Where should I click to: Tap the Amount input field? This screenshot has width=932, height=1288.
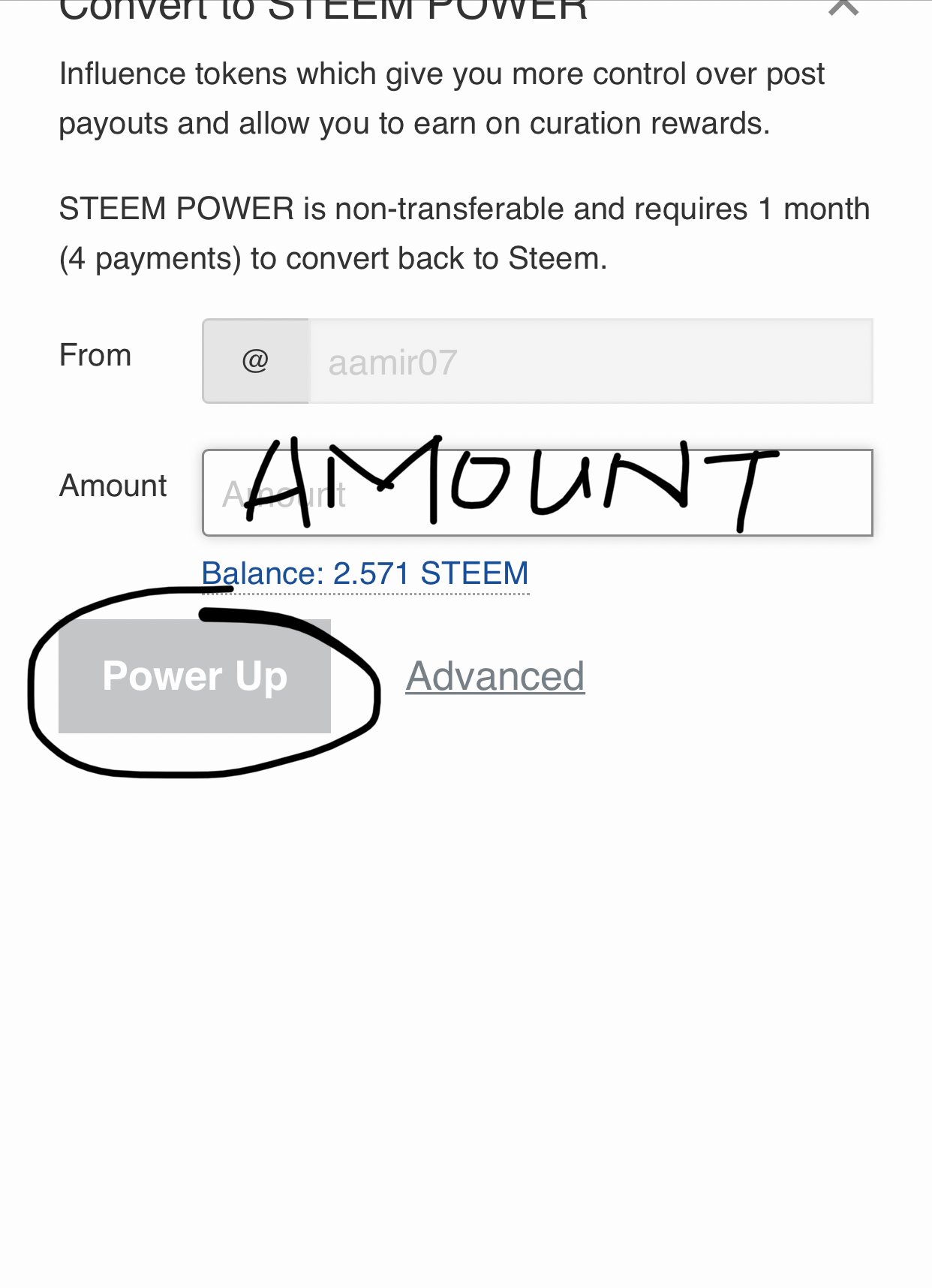coord(537,493)
